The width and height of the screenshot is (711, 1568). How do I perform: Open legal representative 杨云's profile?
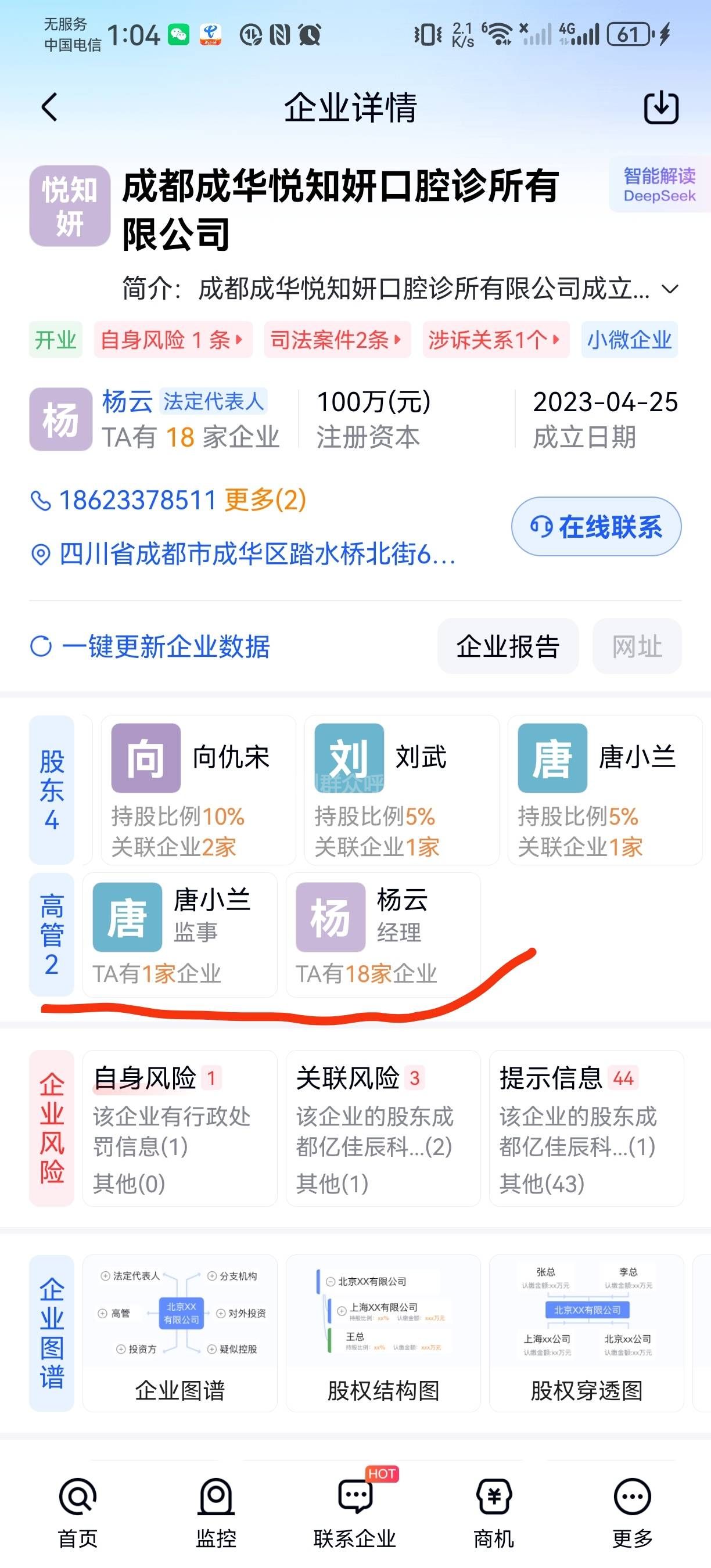click(x=127, y=402)
